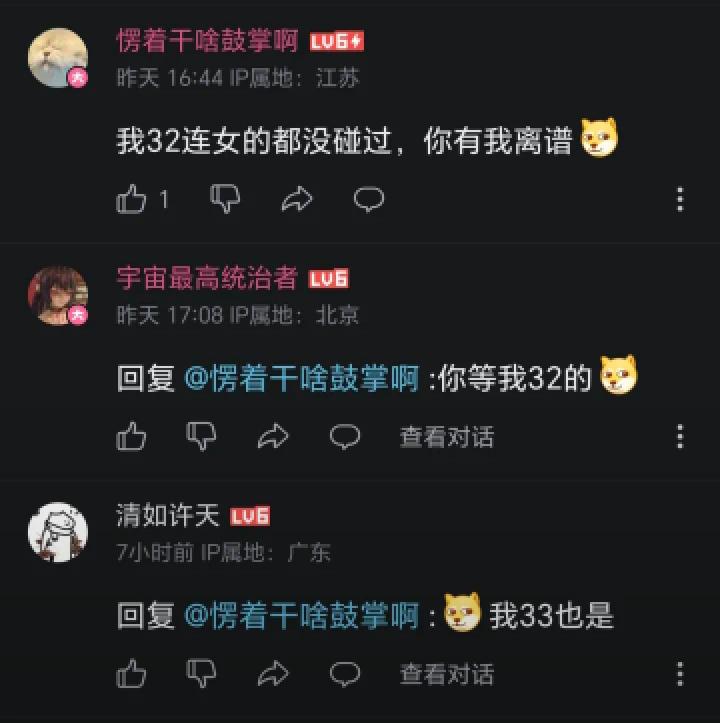Share the comment by 清如许天
This screenshot has width=720, height=723.
273,673
